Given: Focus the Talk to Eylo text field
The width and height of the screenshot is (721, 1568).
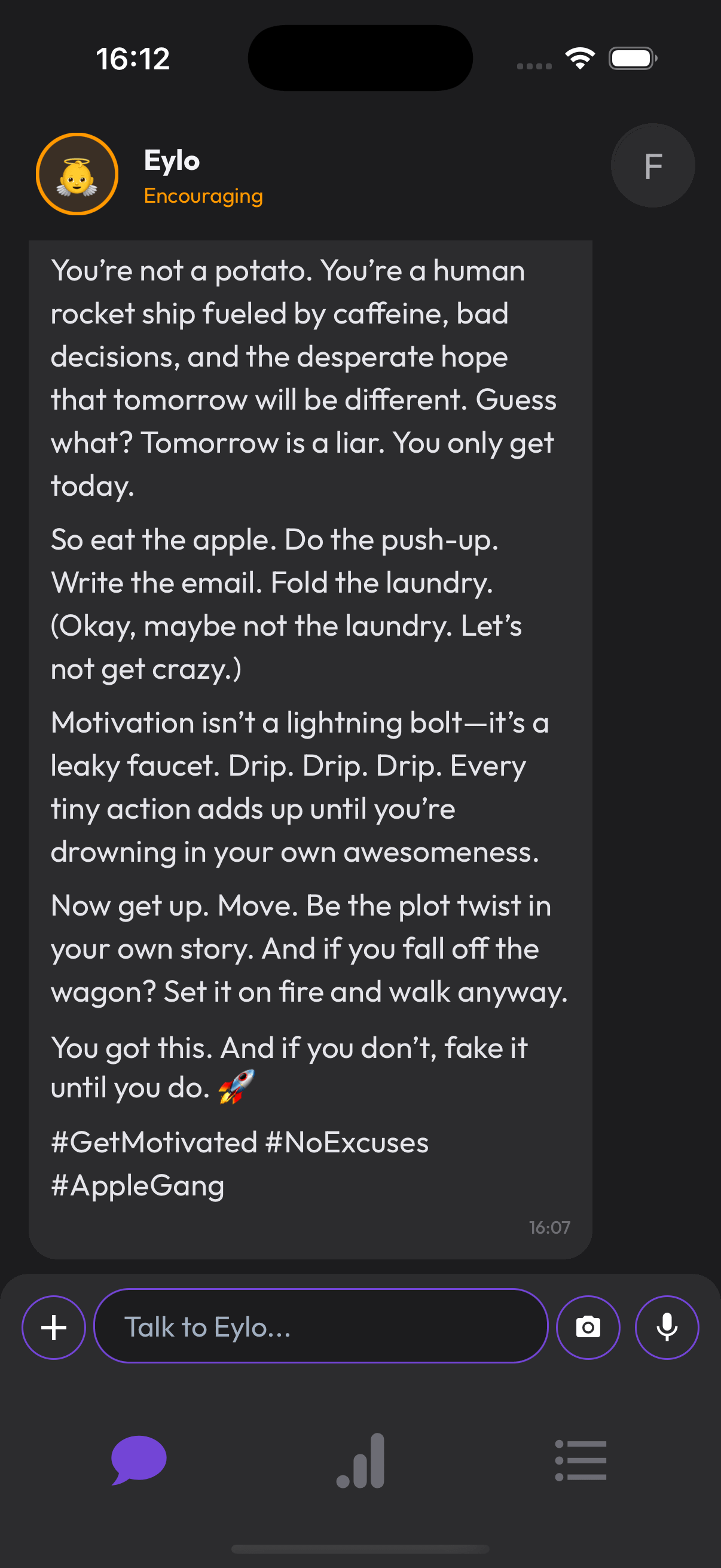Looking at the screenshot, I should click(320, 1326).
